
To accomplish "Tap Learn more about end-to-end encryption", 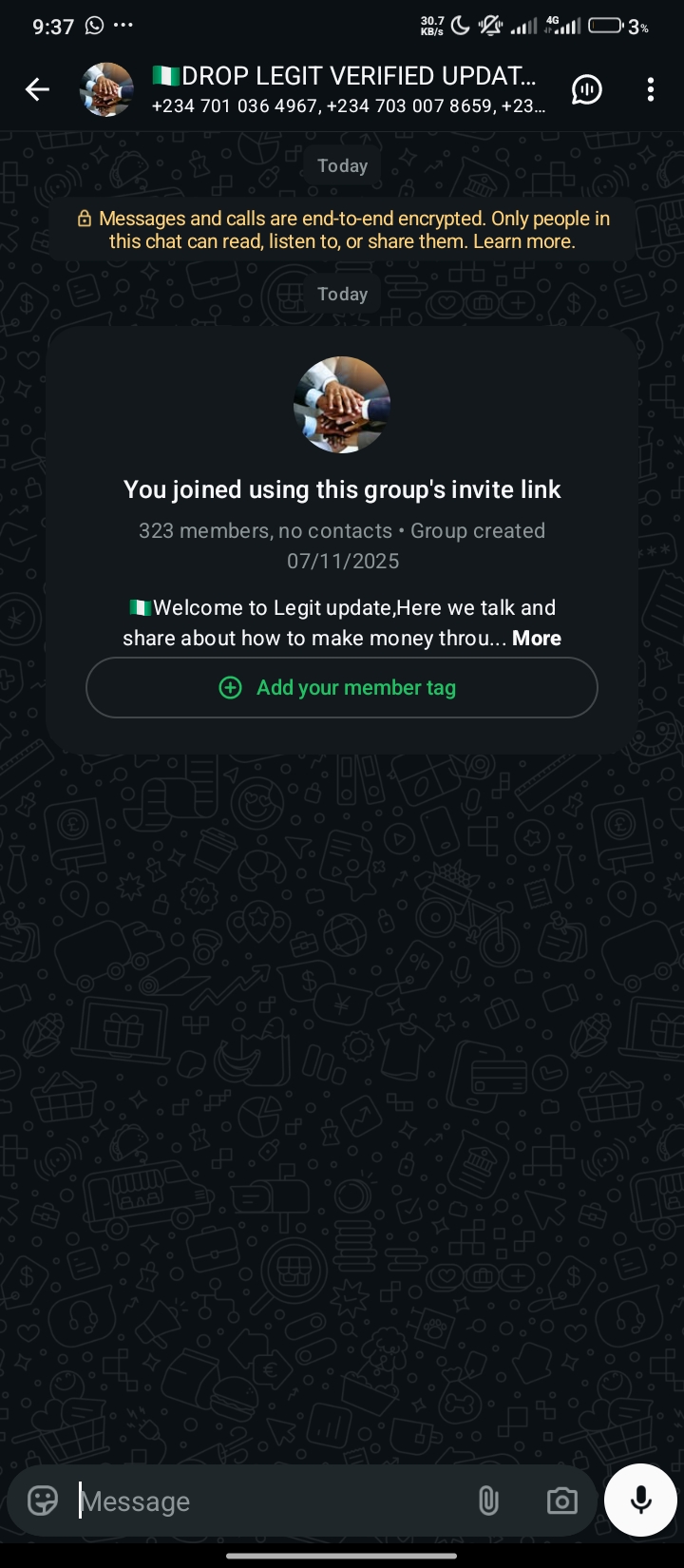I will (x=523, y=241).
